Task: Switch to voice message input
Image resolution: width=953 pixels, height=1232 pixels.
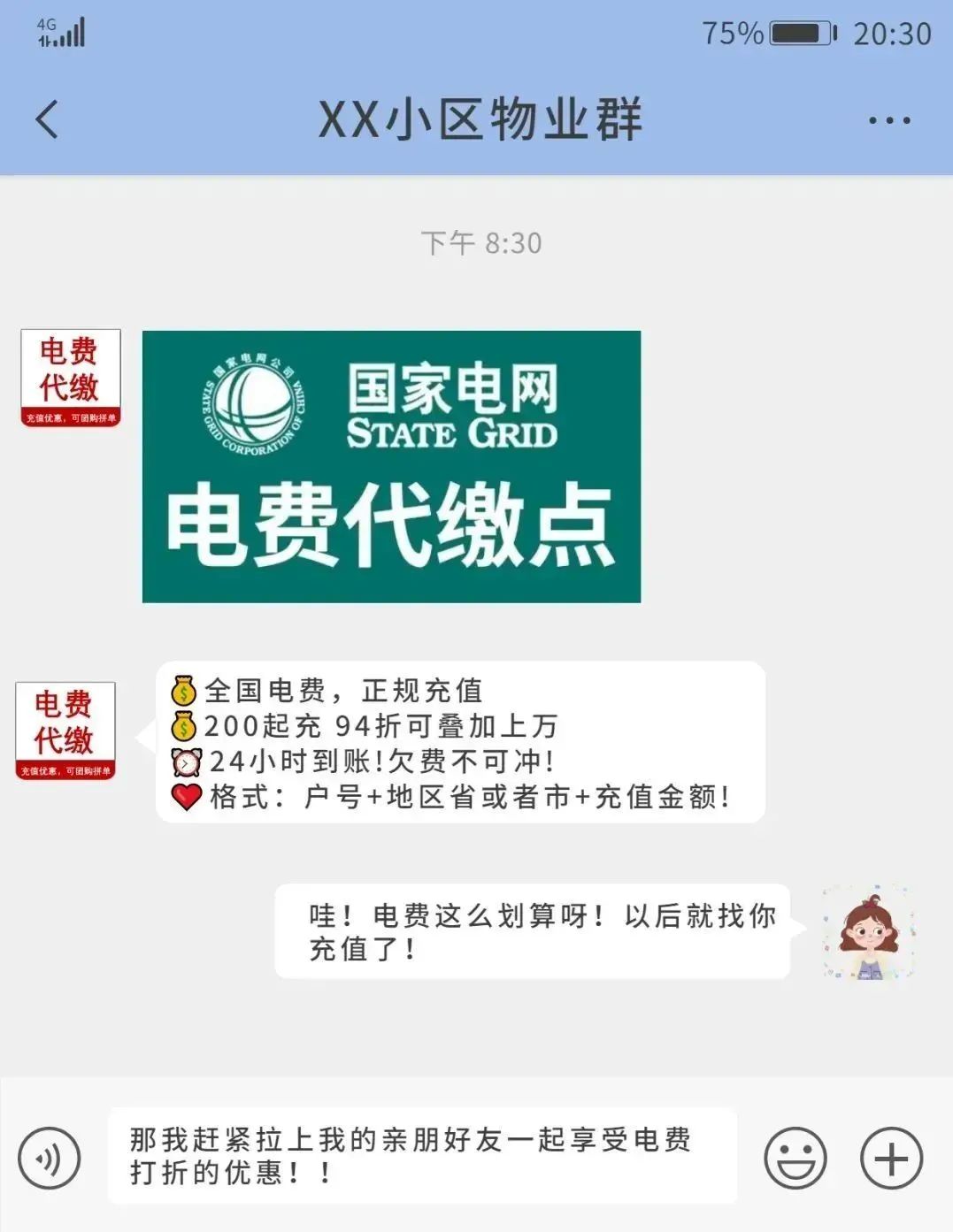Action: pos(50,1158)
